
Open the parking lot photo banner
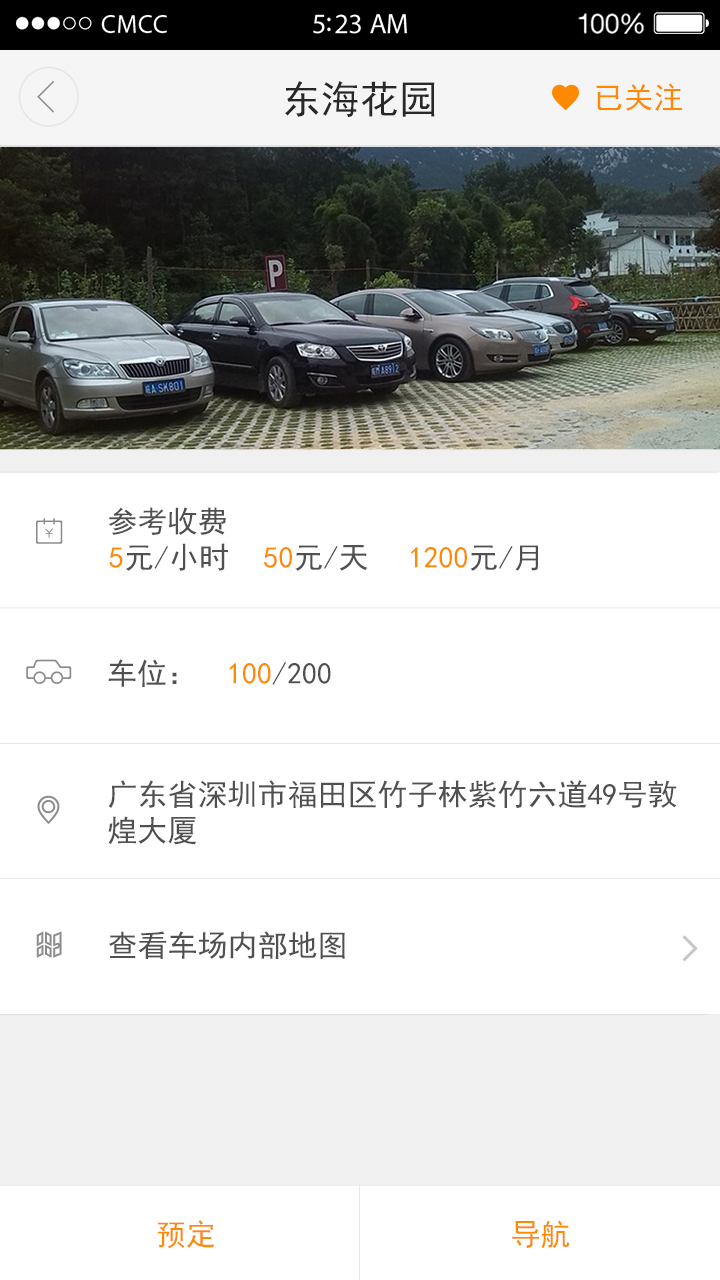[x=360, y=298]
